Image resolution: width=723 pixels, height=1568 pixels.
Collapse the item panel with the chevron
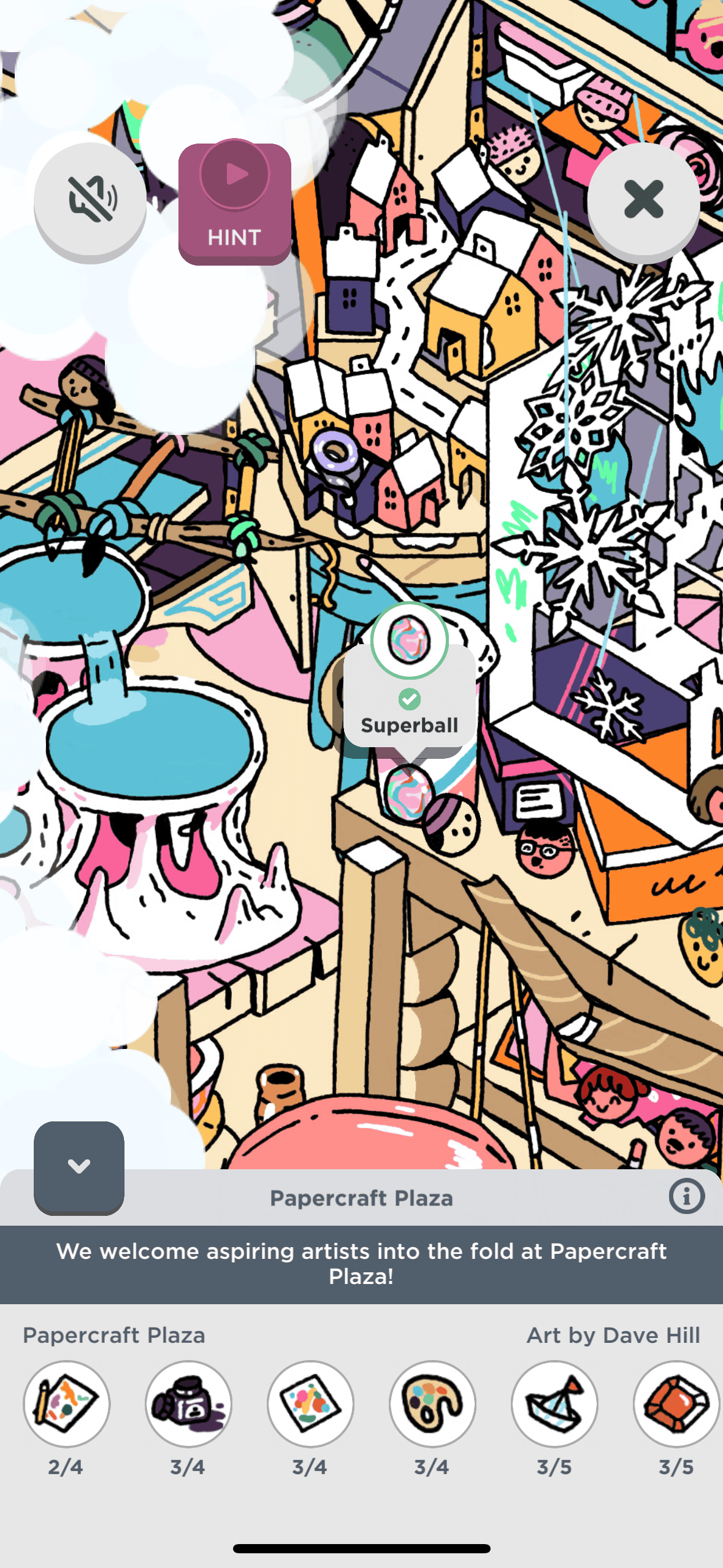[79, 1166]
